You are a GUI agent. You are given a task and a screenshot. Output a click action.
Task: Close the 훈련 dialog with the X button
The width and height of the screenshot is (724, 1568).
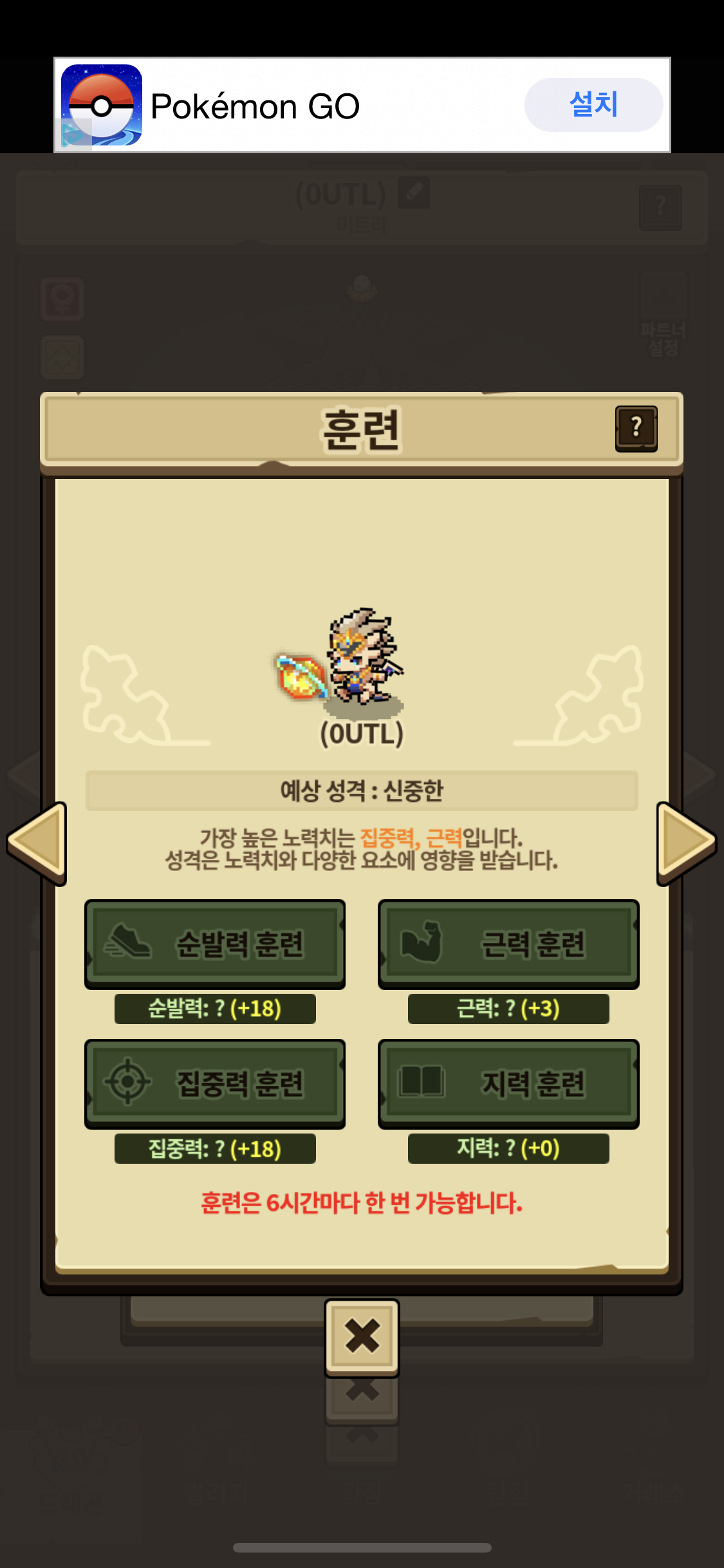(362, 1336)
